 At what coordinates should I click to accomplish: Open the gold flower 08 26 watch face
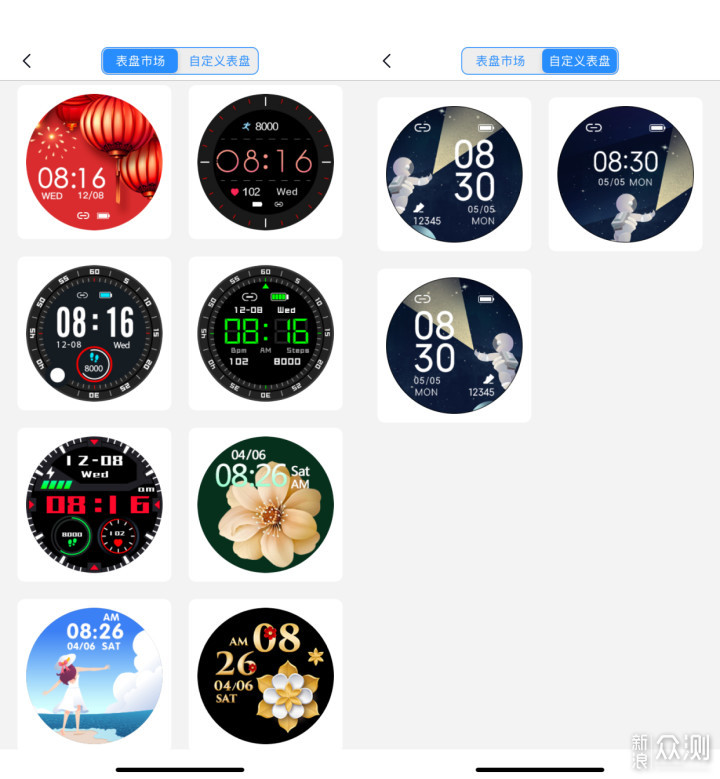click(265, 675)
